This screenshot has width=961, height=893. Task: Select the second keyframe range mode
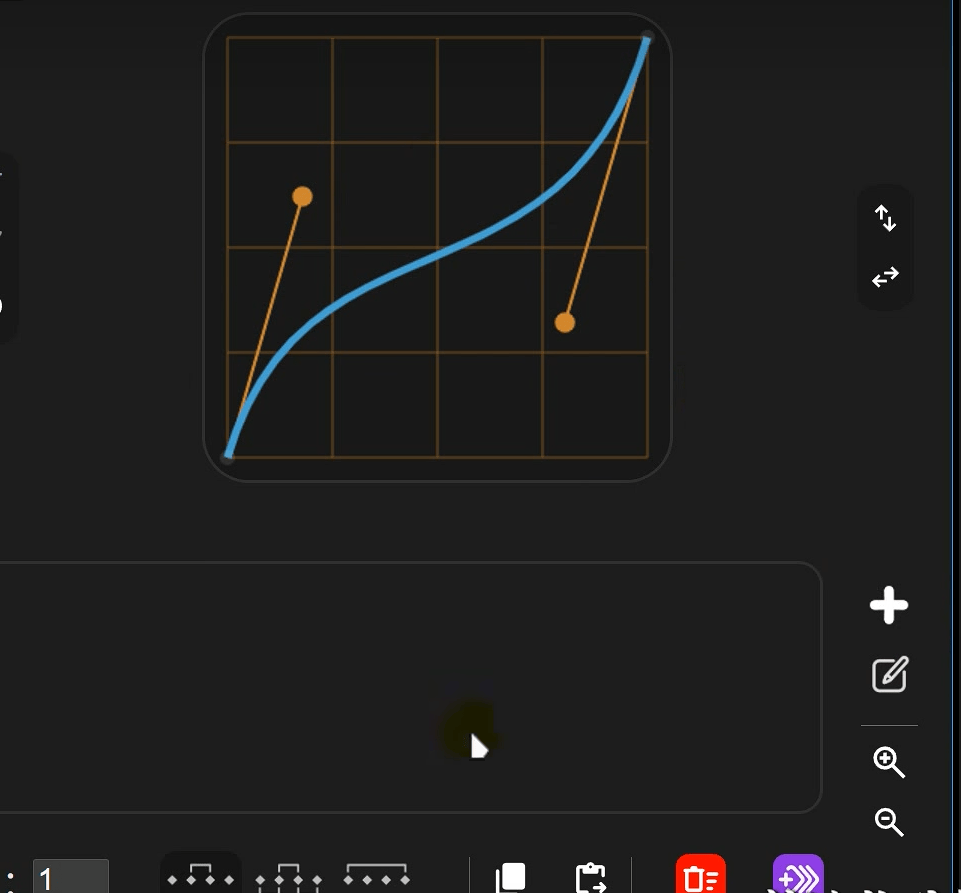(x=288, y=875)
